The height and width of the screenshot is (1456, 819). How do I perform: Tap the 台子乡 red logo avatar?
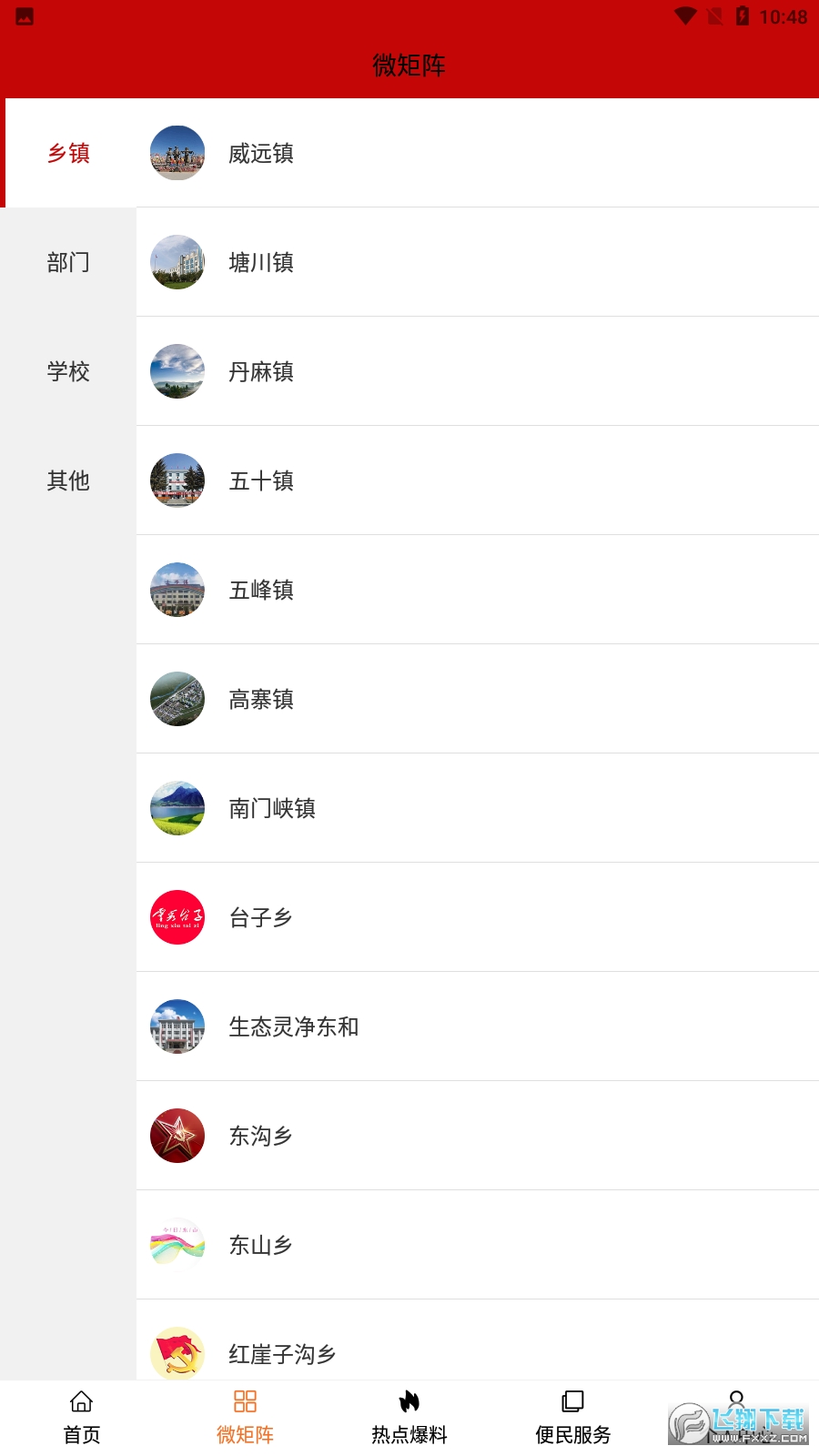pos(177,917)
